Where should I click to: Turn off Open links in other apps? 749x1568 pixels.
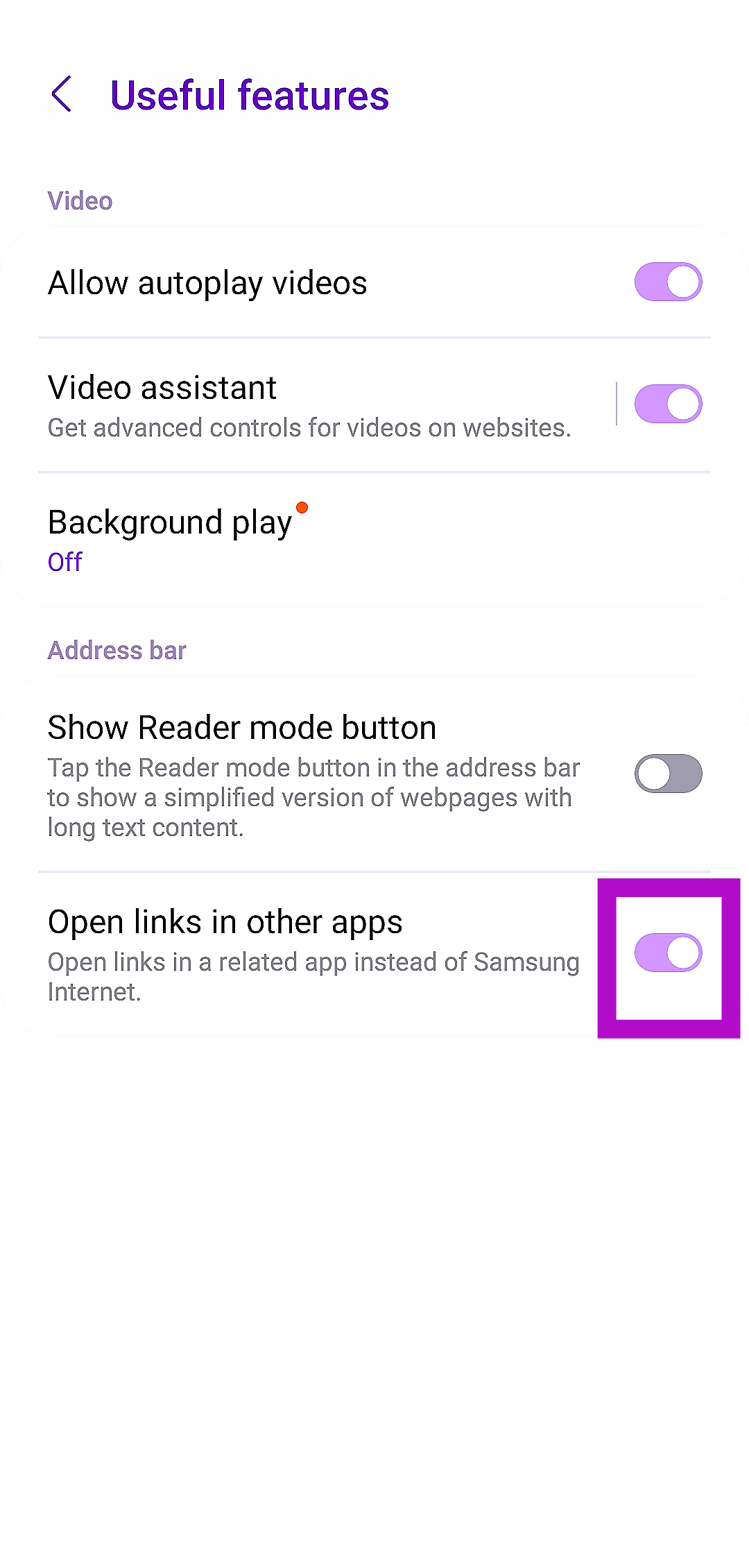click(668, 953)
